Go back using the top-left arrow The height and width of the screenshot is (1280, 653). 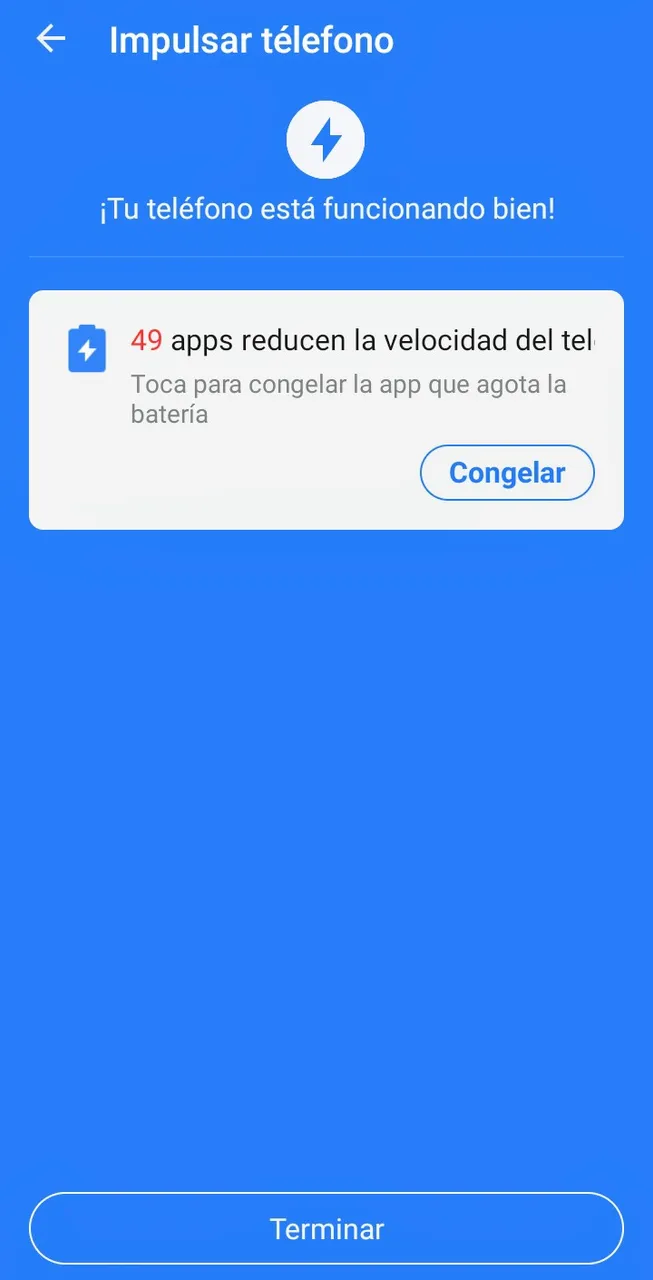pyautogui.click(x=50, y=40)
